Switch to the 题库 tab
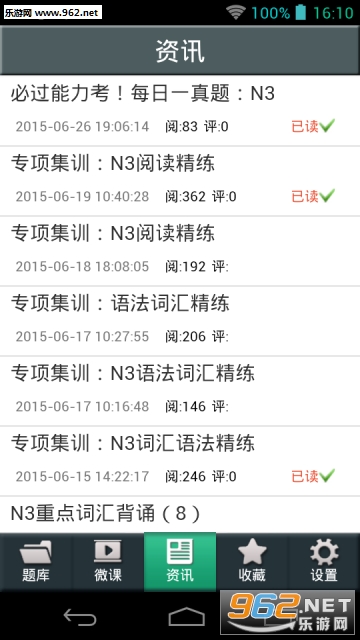This screenshot has height=640, width=360. pyautogui.click(x=36, y=562)
